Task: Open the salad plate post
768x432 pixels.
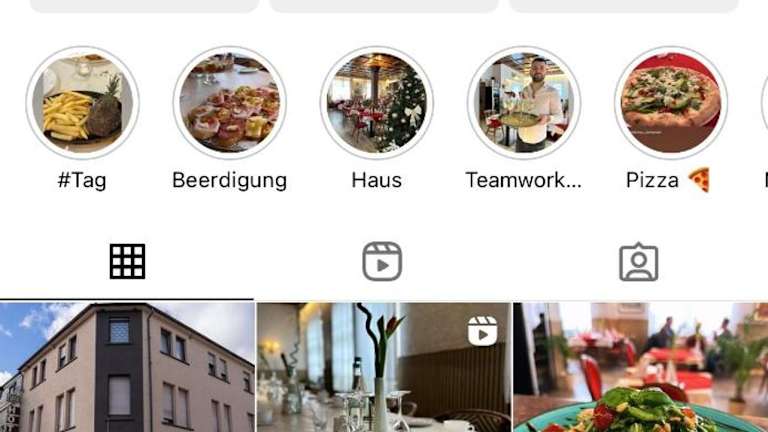Action: [640, 368]
